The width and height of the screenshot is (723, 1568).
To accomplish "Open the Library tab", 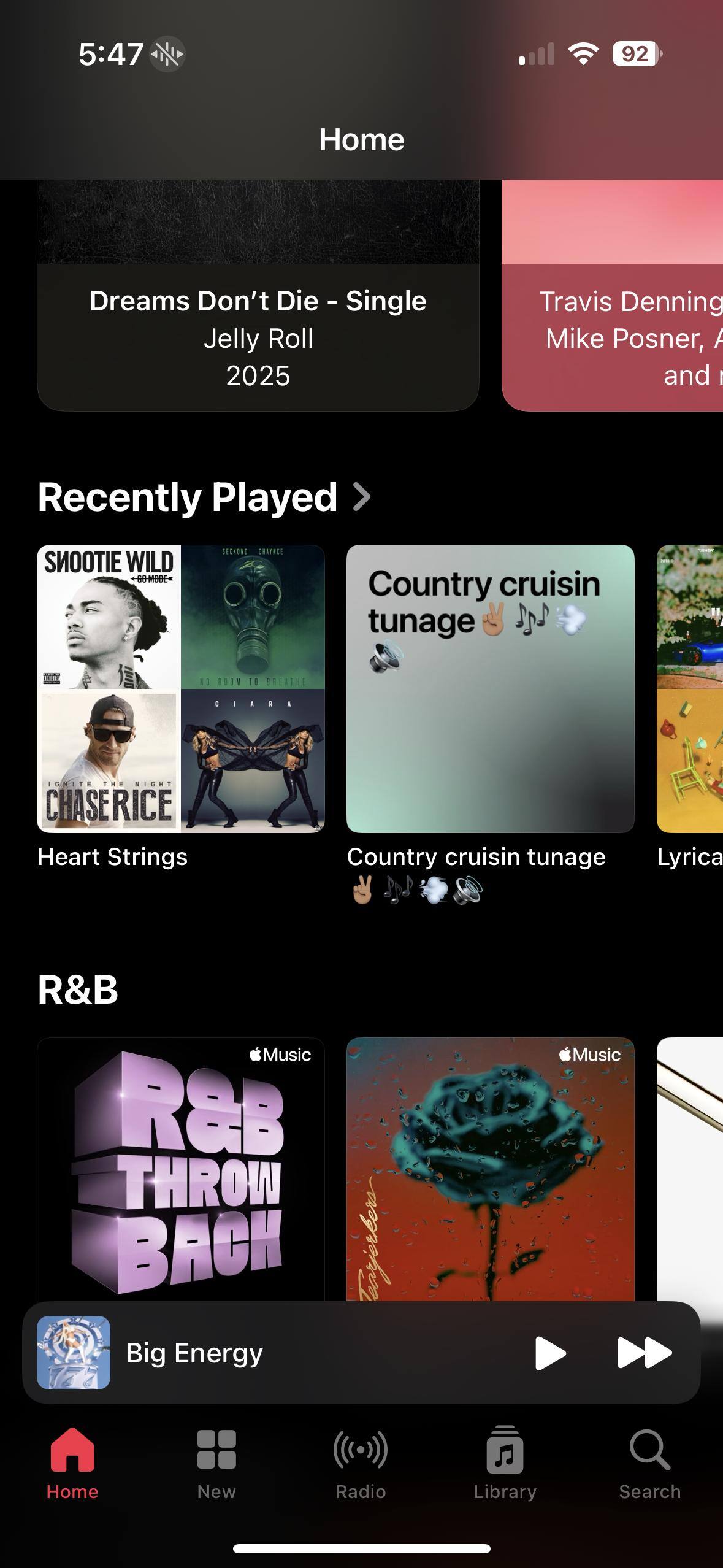I will [505, 1462].
